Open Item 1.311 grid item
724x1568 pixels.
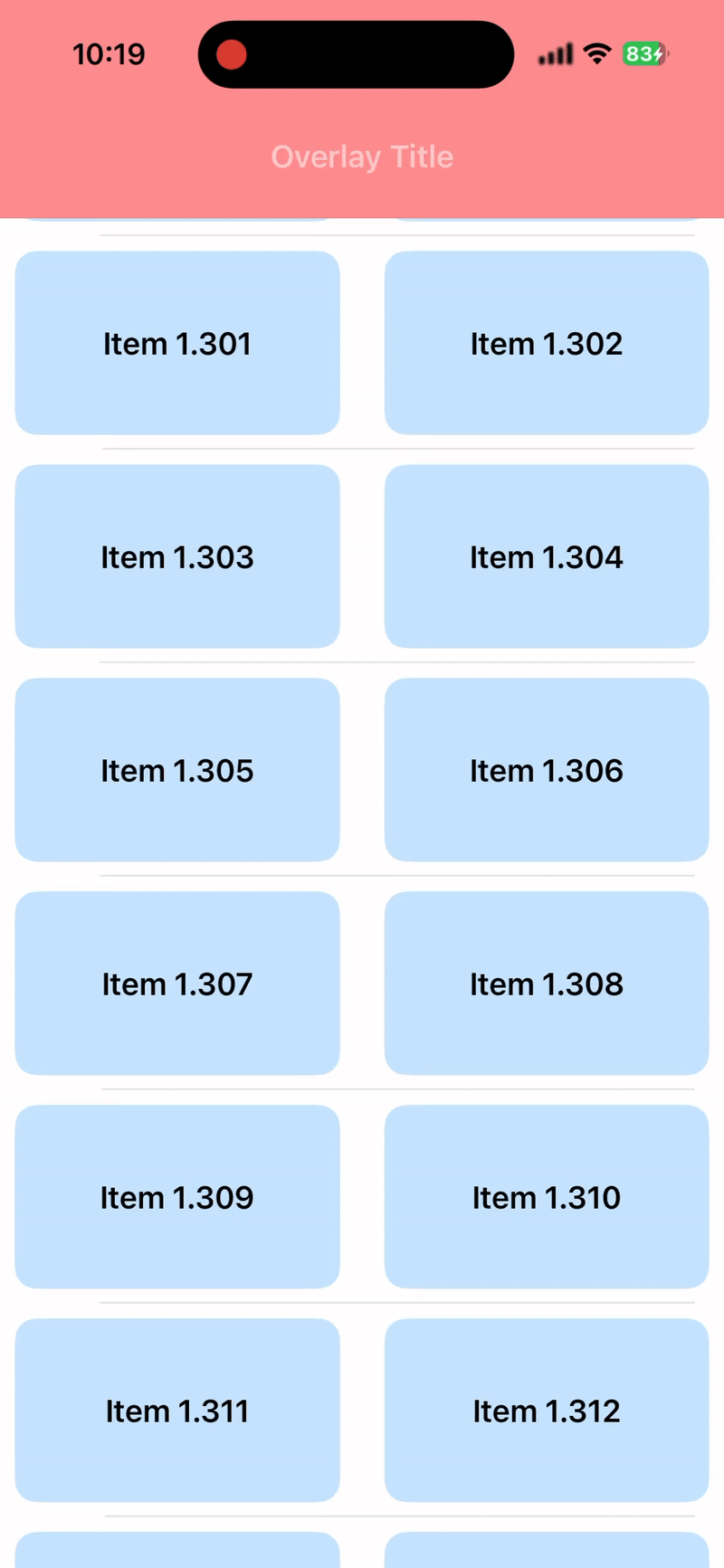(177, 1411)
